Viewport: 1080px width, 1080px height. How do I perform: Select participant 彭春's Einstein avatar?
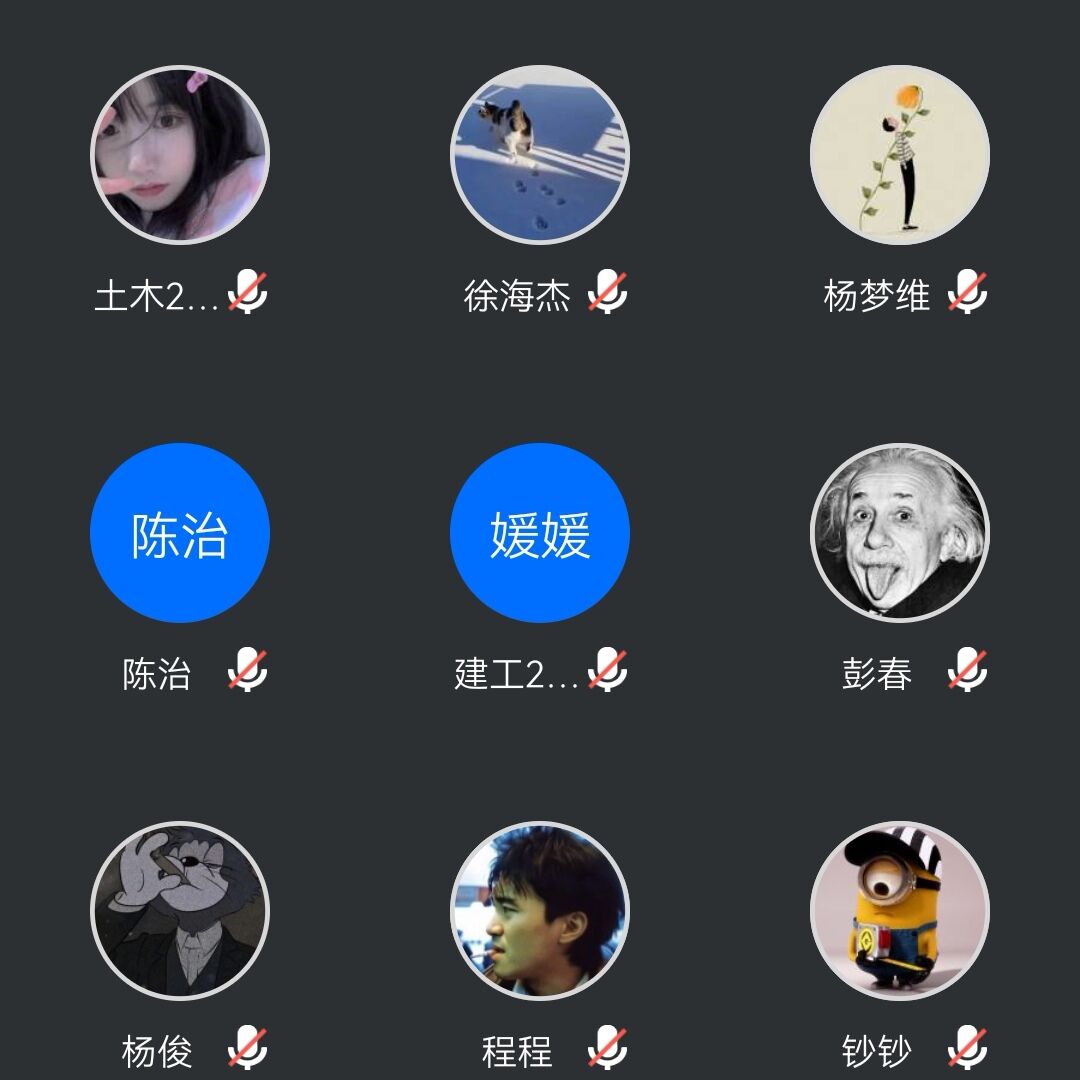900,533
